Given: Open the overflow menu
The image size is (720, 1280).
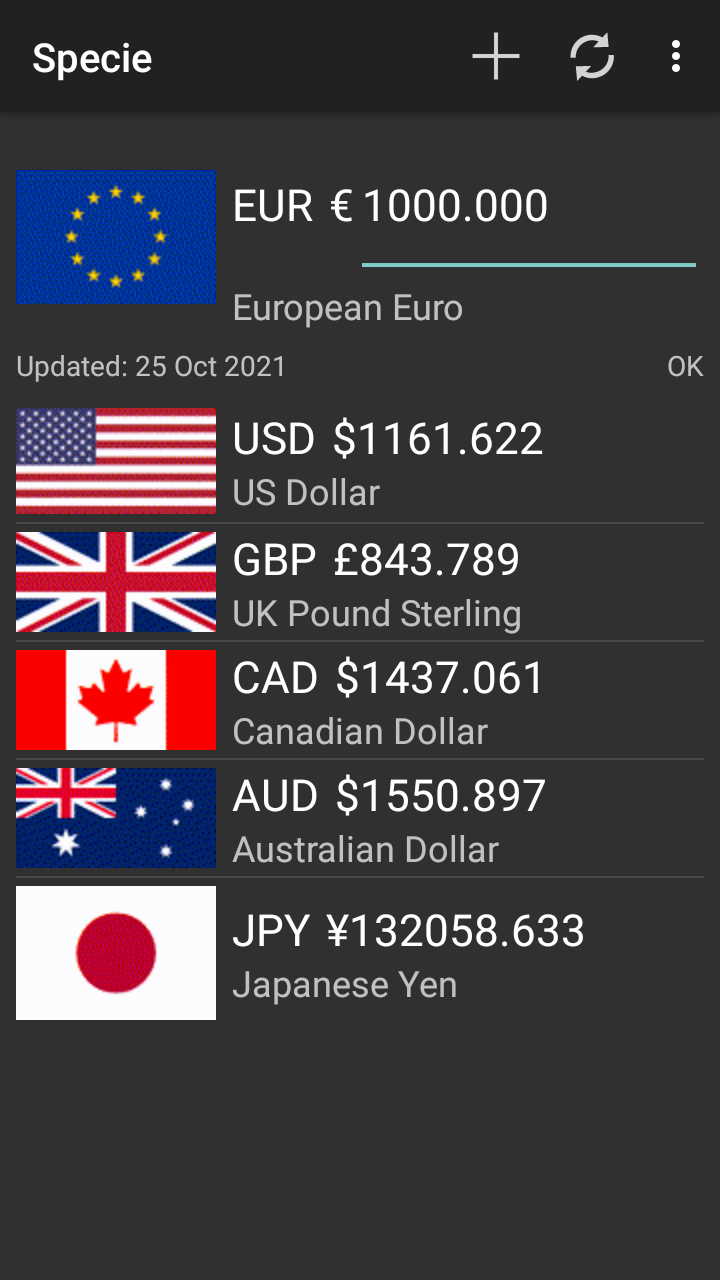Looking at the screenshot, I should coord(677,57).
